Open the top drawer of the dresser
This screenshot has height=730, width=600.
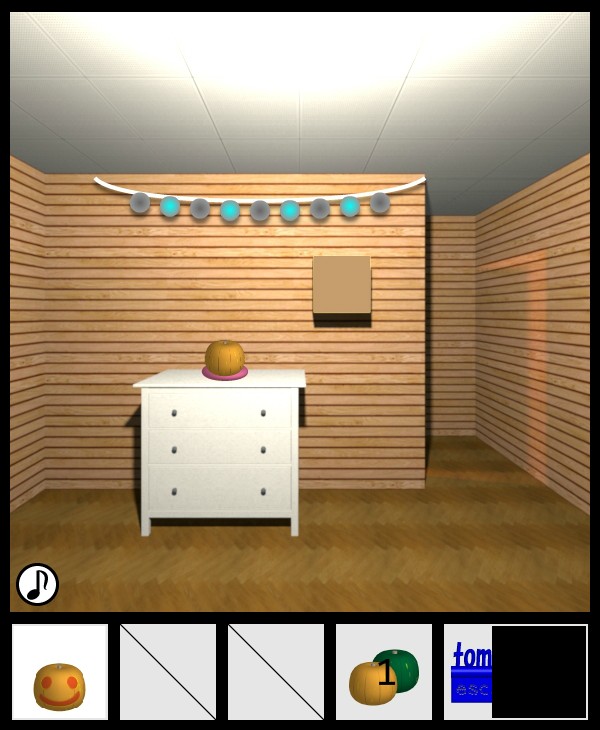(x=220, y=411)
